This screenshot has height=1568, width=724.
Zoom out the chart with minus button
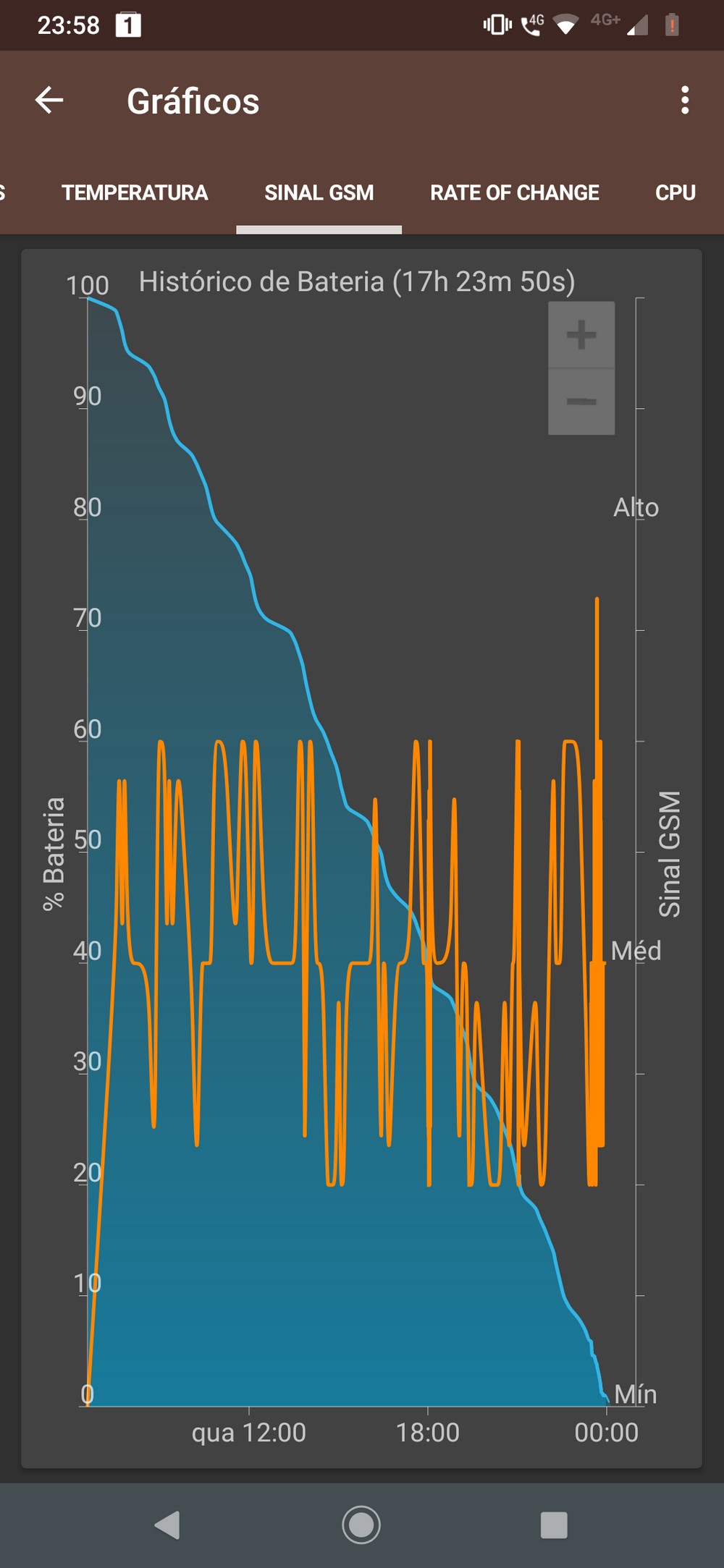click(581, 402)
